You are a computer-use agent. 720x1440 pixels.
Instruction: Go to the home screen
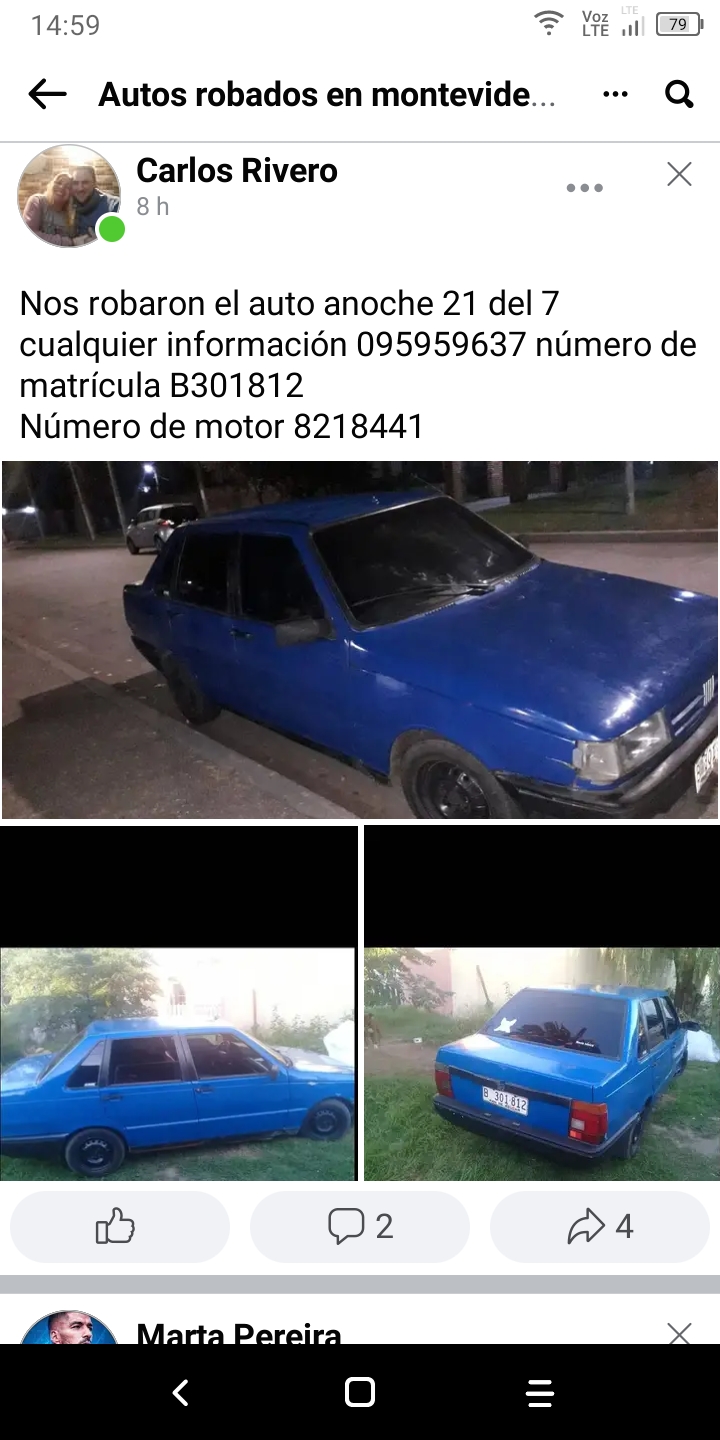[360, 1392]
